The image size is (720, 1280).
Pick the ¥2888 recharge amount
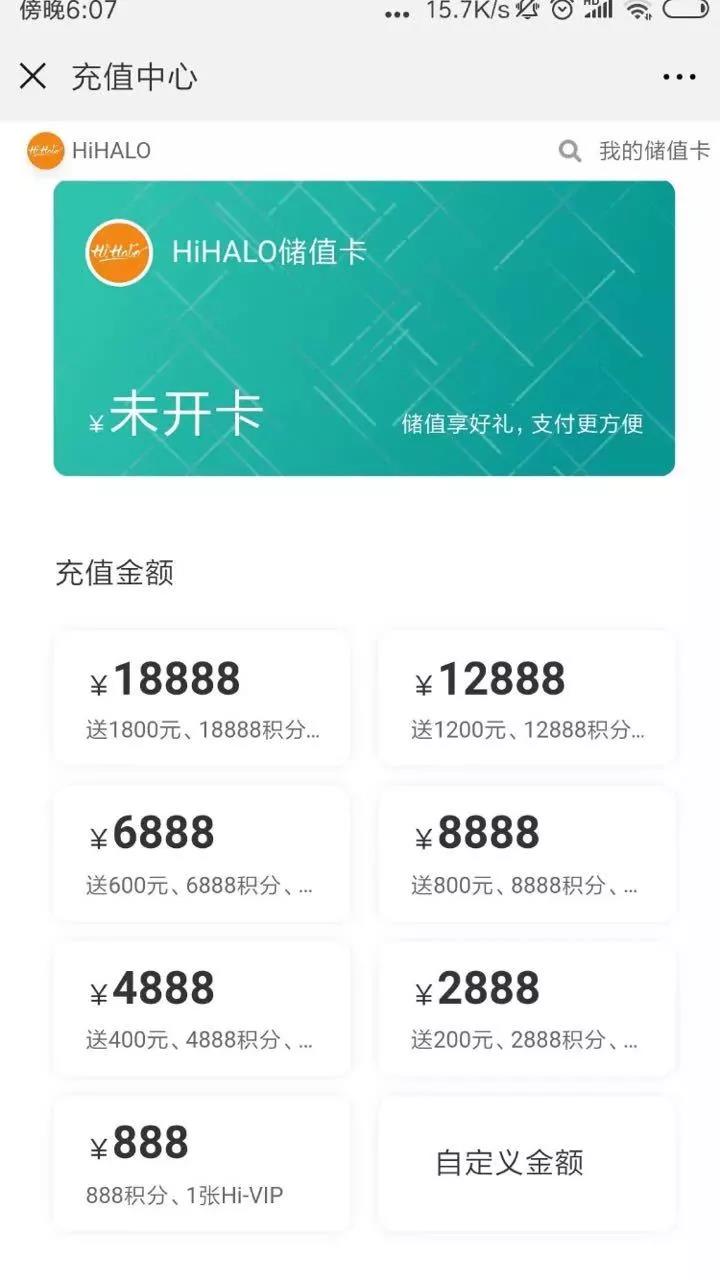click(527, 1008)
